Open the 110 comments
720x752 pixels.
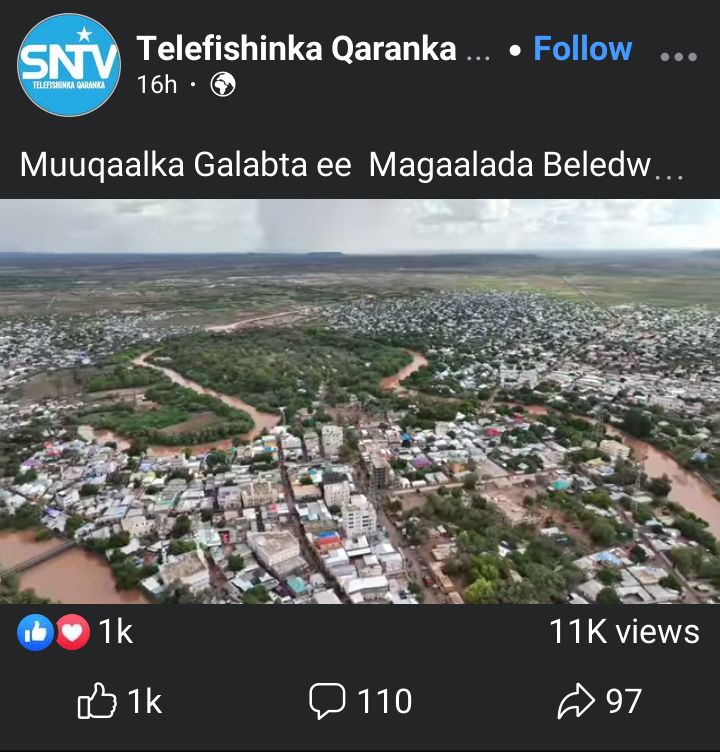pyautogui.click(x=360, y=702)
